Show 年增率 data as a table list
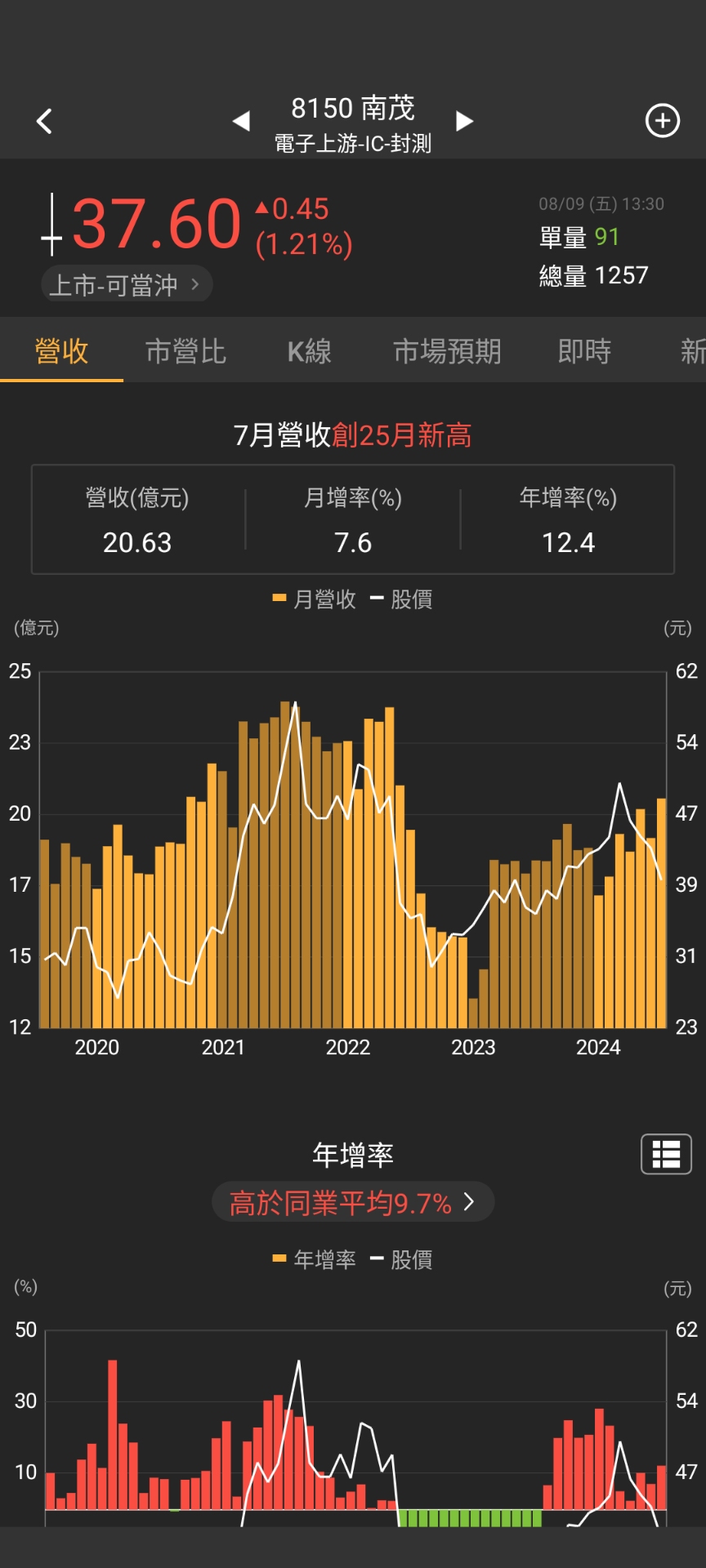Screen dimensions: 706x1568 click(x=666, y=1154)
